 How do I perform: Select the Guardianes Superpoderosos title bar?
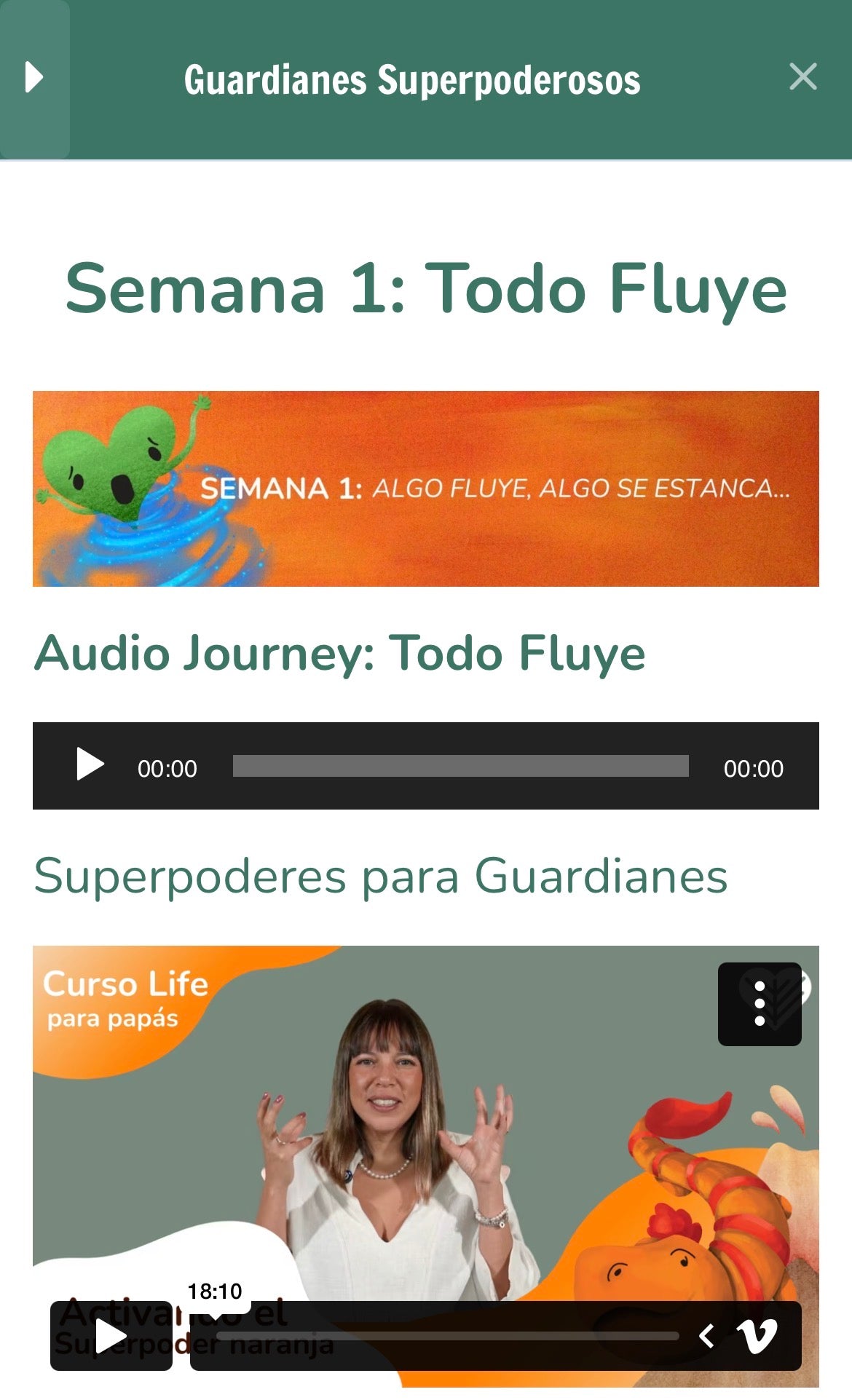[413, 80]
